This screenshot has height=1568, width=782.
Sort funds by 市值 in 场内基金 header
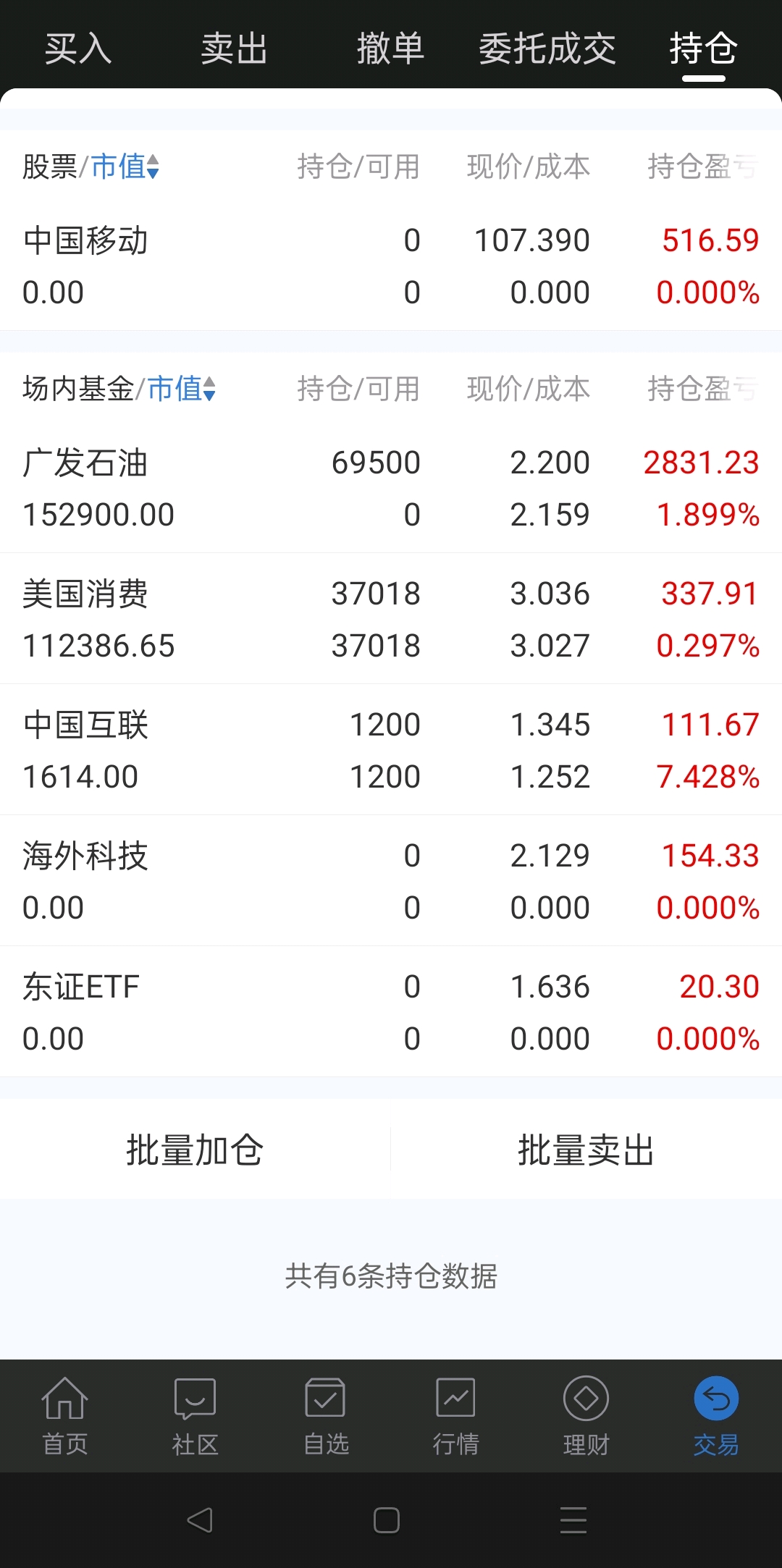(x=182, y=389)
